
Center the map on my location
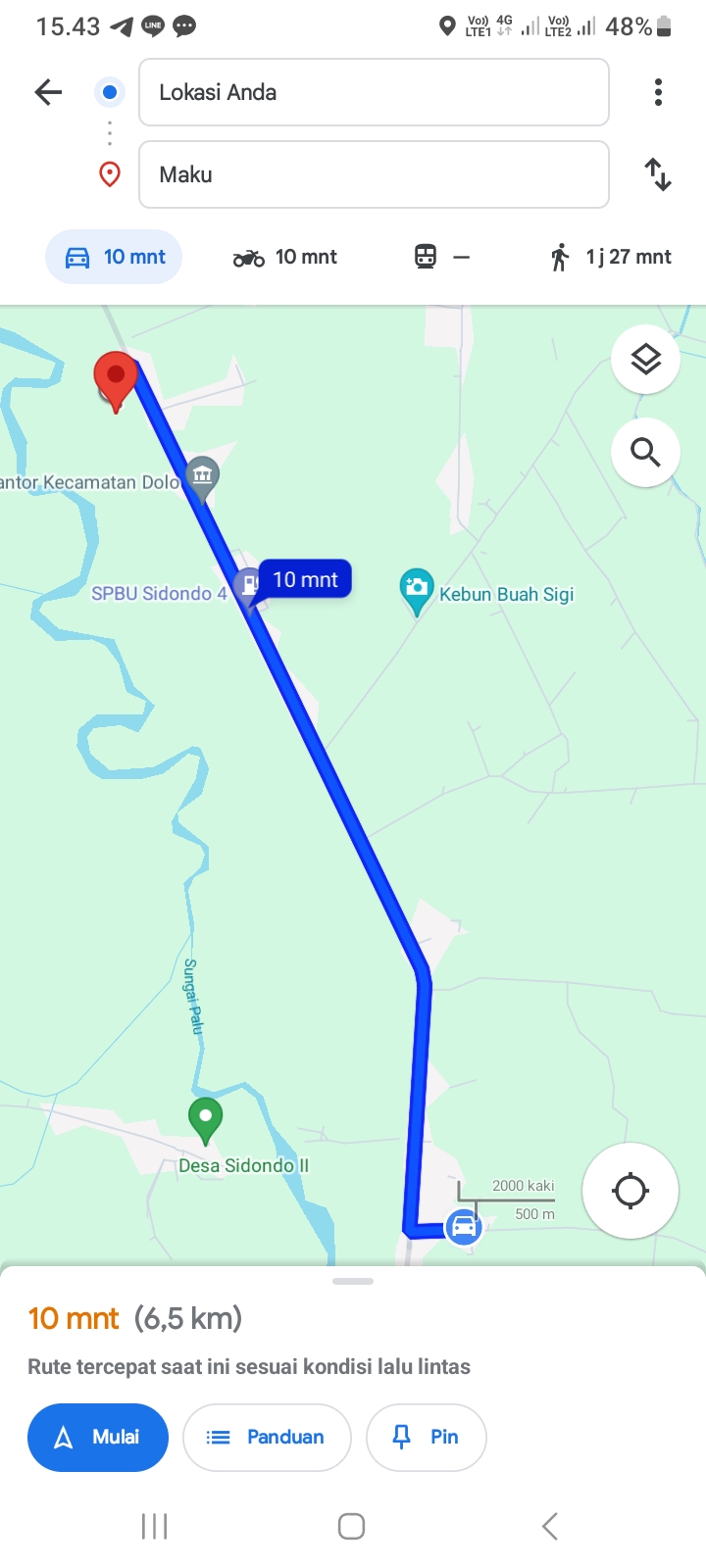[x=630, y=1191]
